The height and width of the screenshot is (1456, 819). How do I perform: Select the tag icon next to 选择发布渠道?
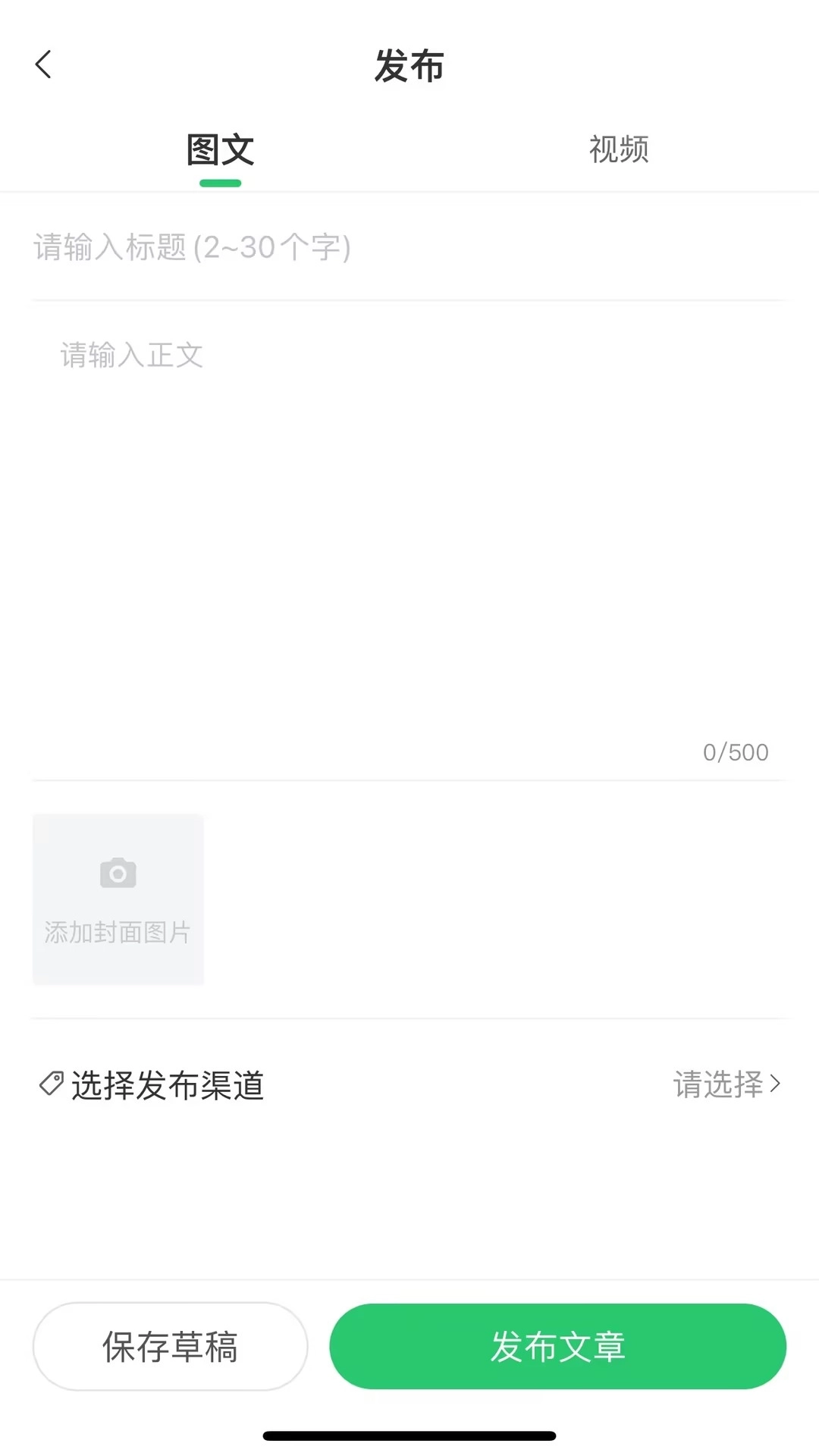[50, 1084]
